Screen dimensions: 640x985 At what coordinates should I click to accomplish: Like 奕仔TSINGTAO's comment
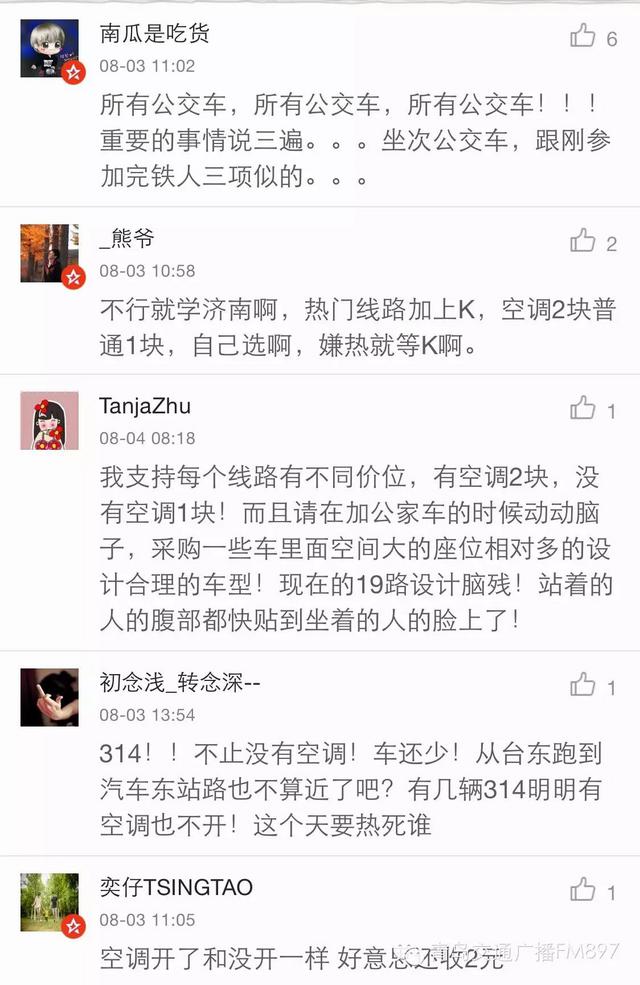click(x=583, y=889)
